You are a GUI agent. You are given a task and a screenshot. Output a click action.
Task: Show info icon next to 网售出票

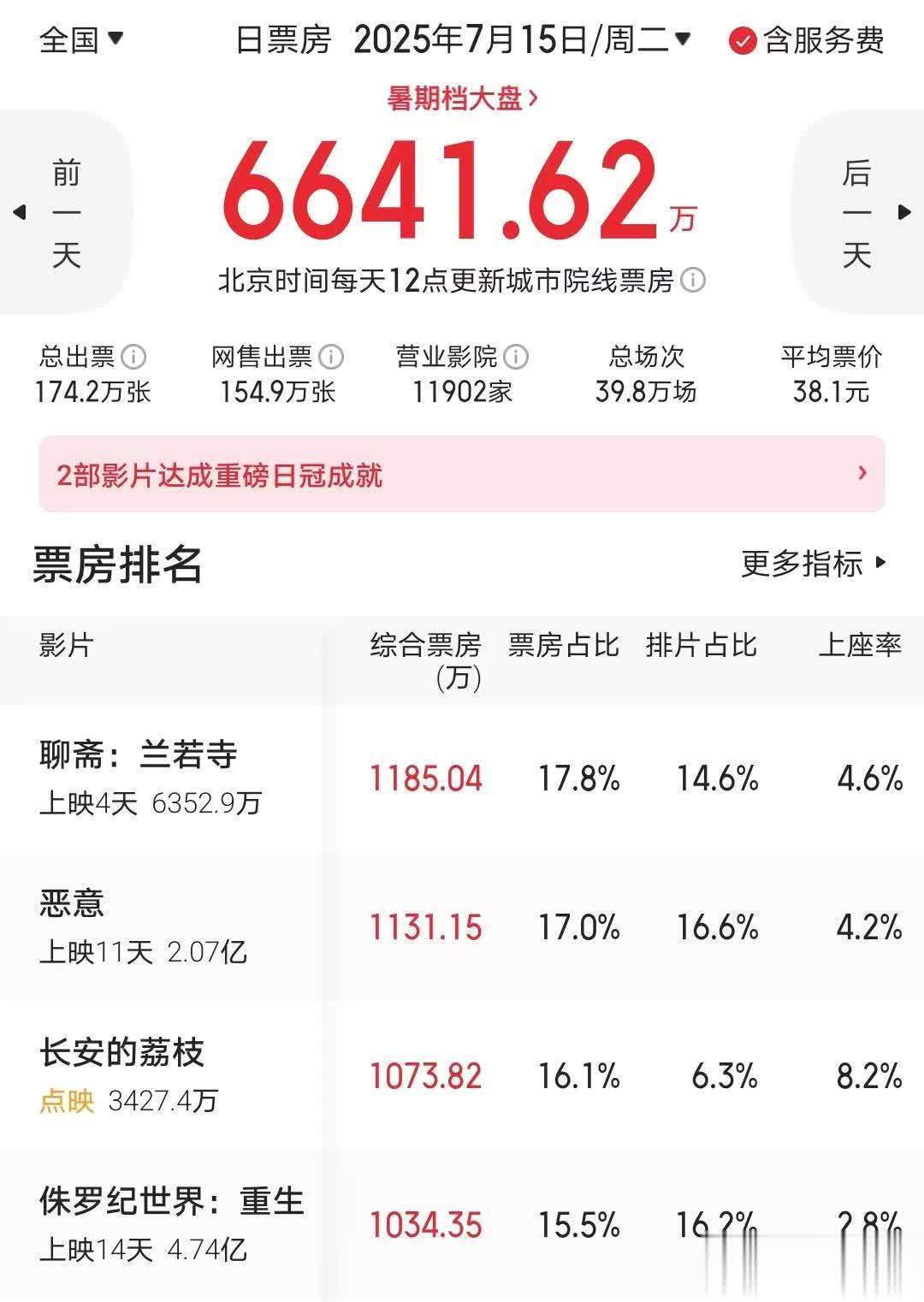[331, 357]
